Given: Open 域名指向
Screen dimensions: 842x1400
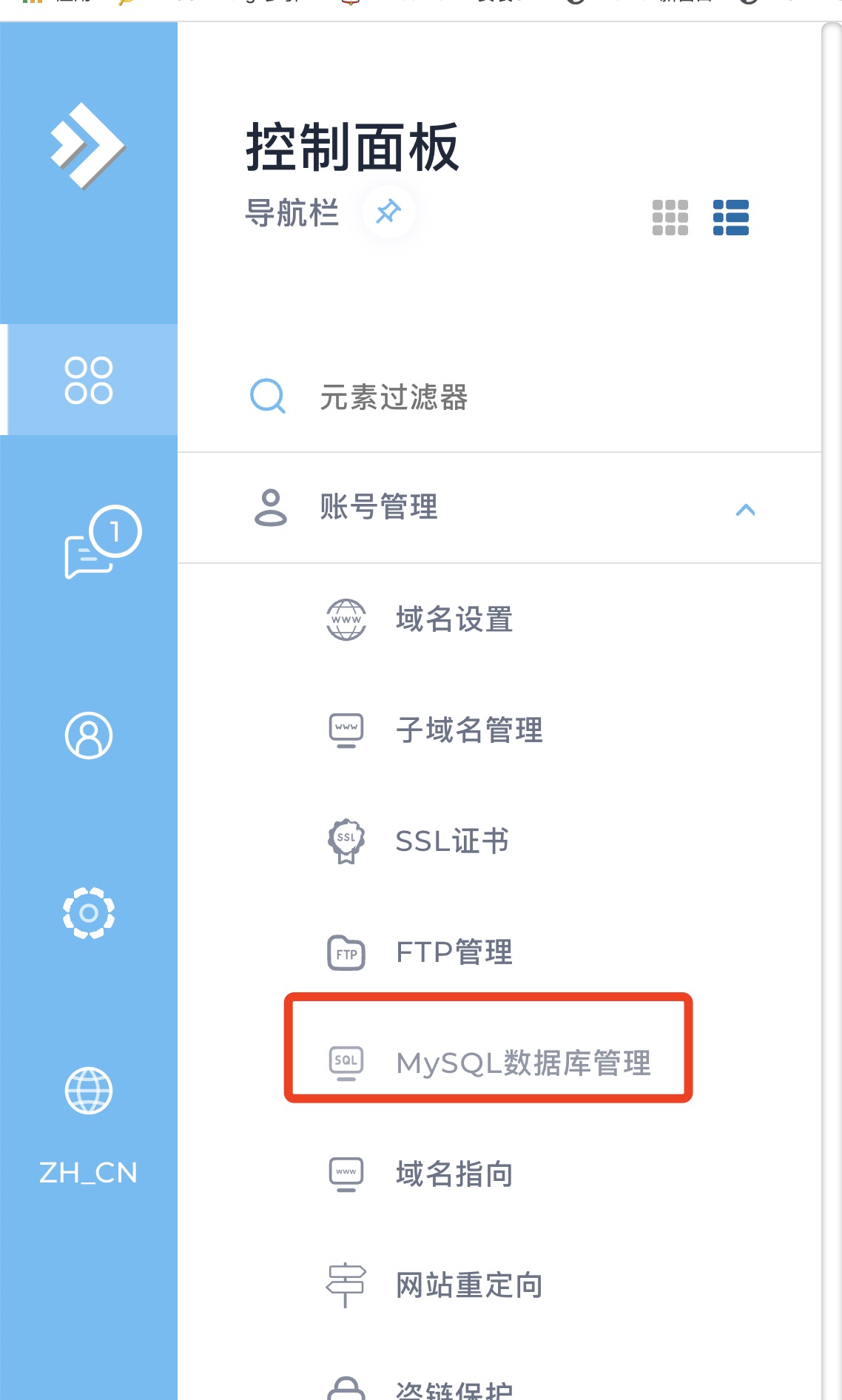Looking at the screenshot, I should tap(454, 1174).
